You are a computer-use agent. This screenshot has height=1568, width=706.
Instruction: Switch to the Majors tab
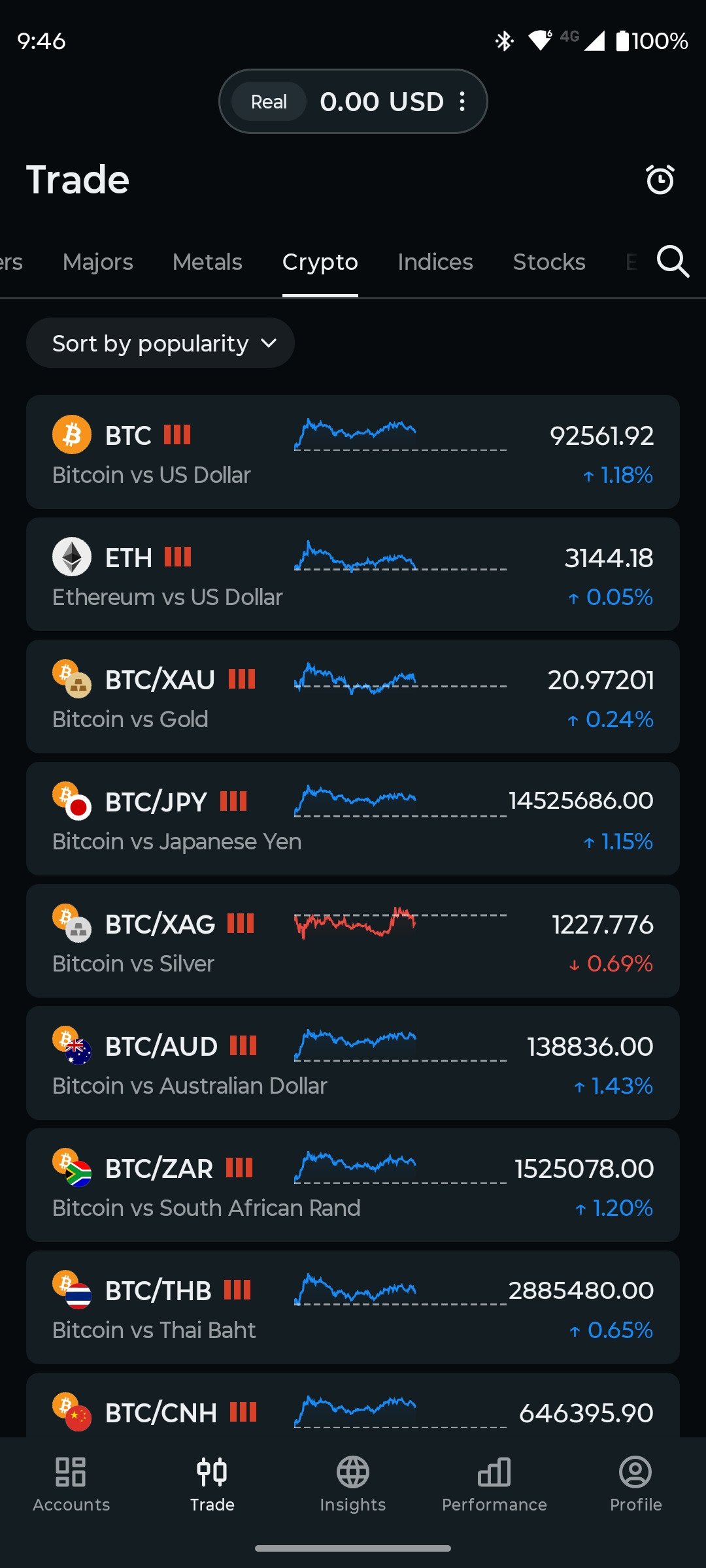point(98,262)
